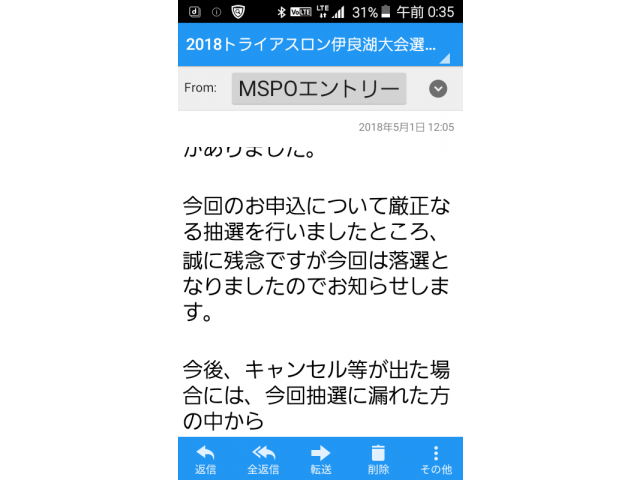Tap the MSPOエントリー sender chip
Viewport: 640px width, 480px height.
(319, 89)
